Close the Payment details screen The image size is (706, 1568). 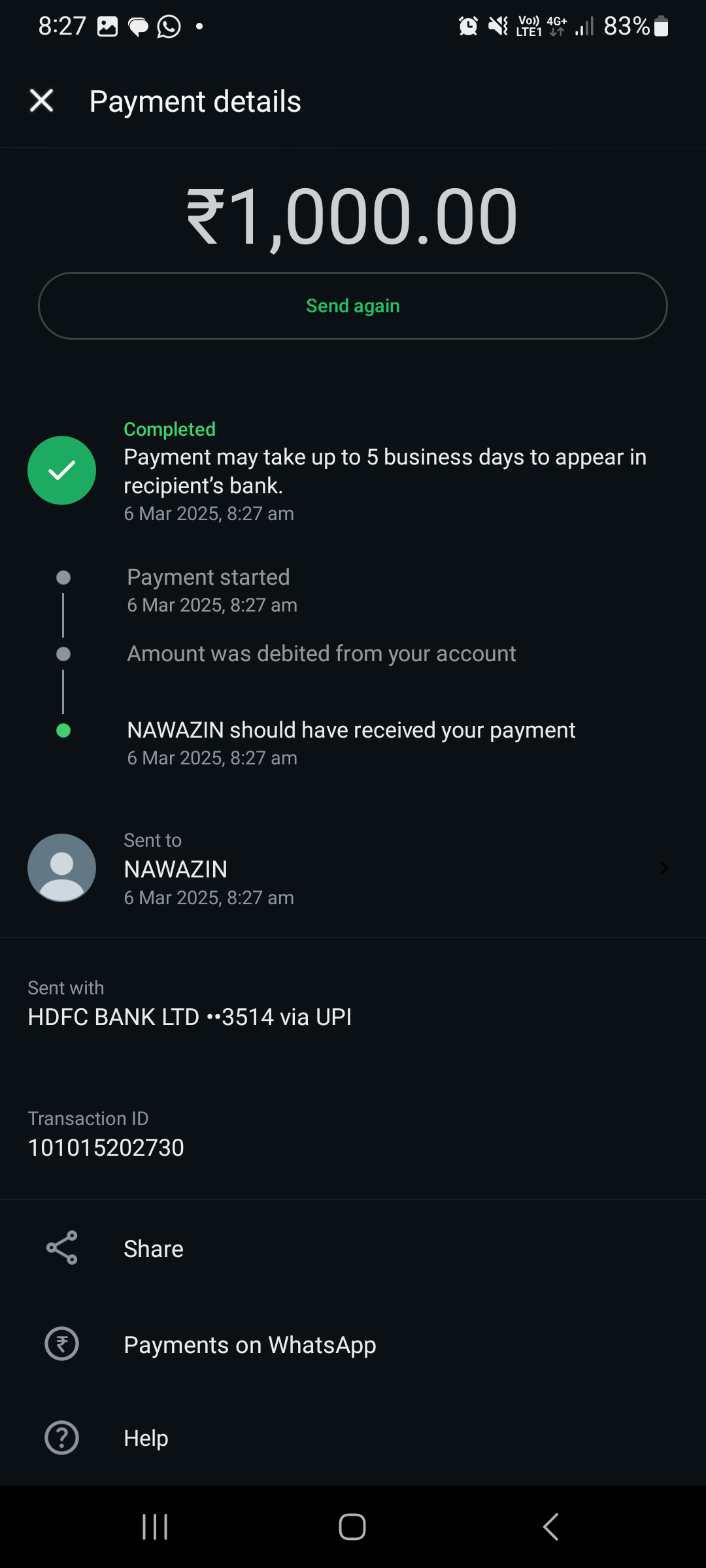(42, 101)
